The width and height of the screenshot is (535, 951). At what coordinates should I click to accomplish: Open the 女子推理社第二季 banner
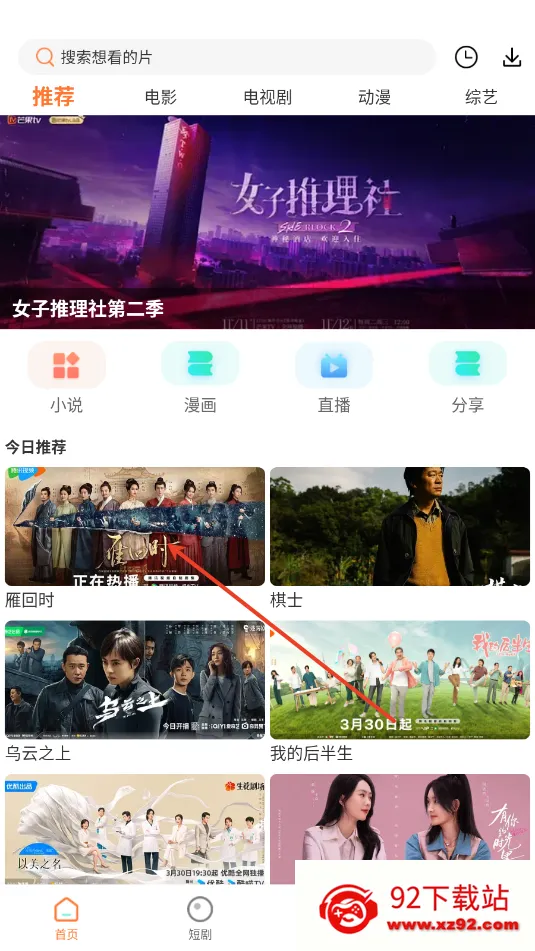(x=268, y=222)
